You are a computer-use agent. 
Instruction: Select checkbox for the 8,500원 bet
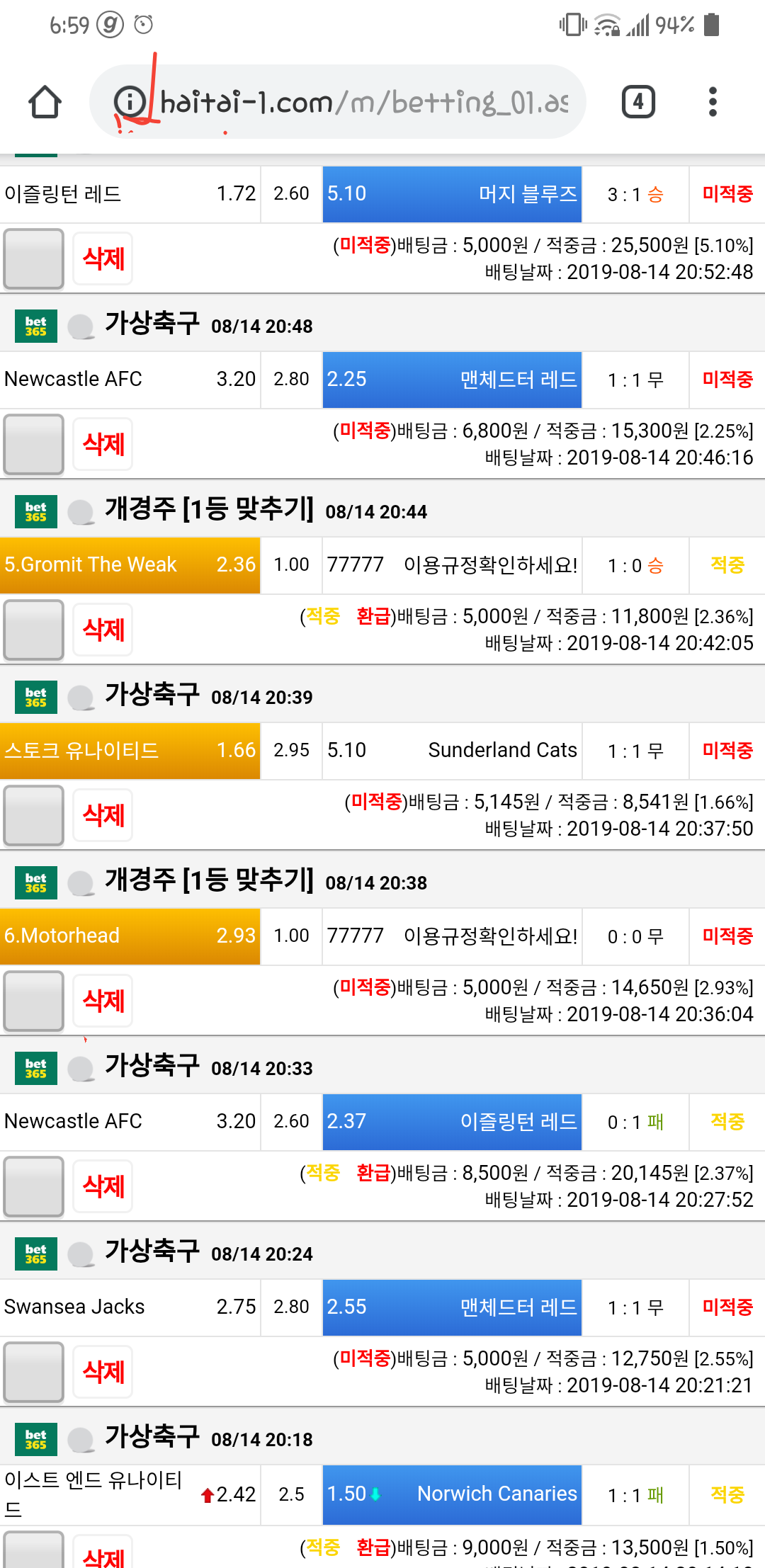pyautogui.click(x=33, y=1186)
